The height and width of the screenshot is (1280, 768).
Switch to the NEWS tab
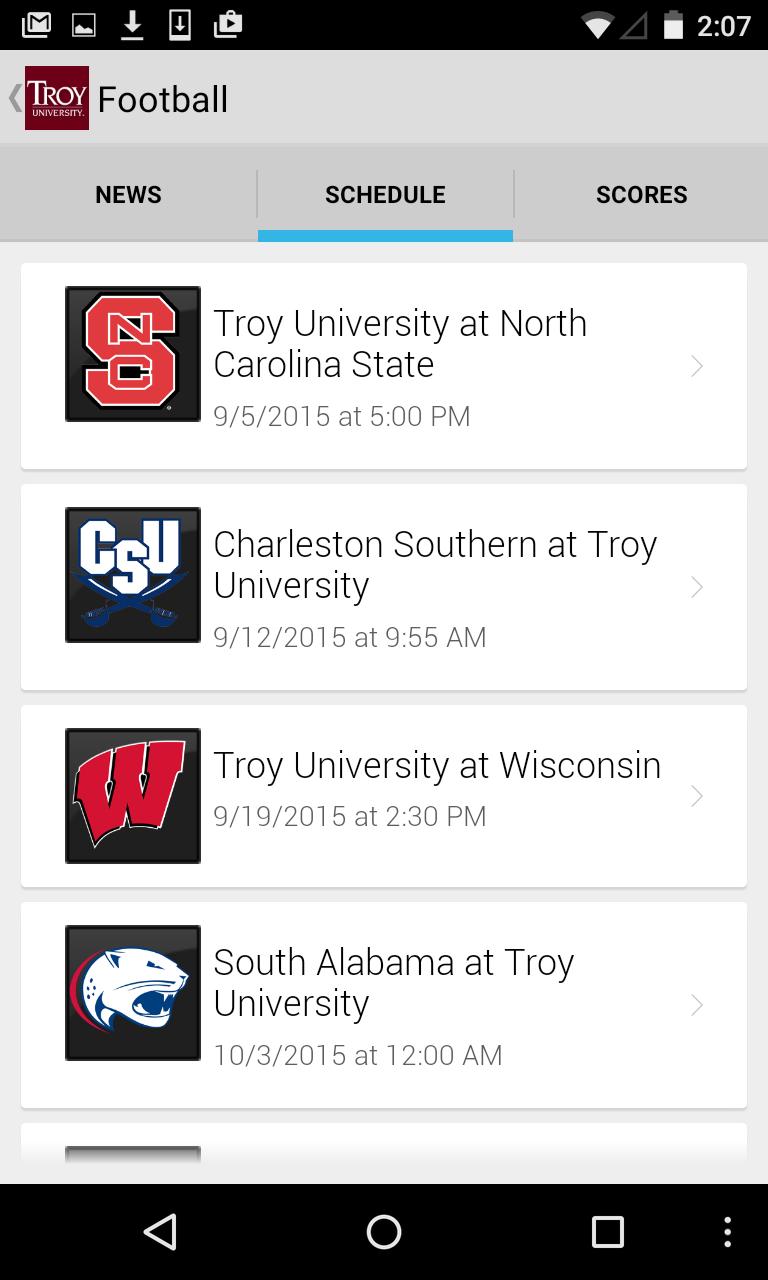(128, 194)
